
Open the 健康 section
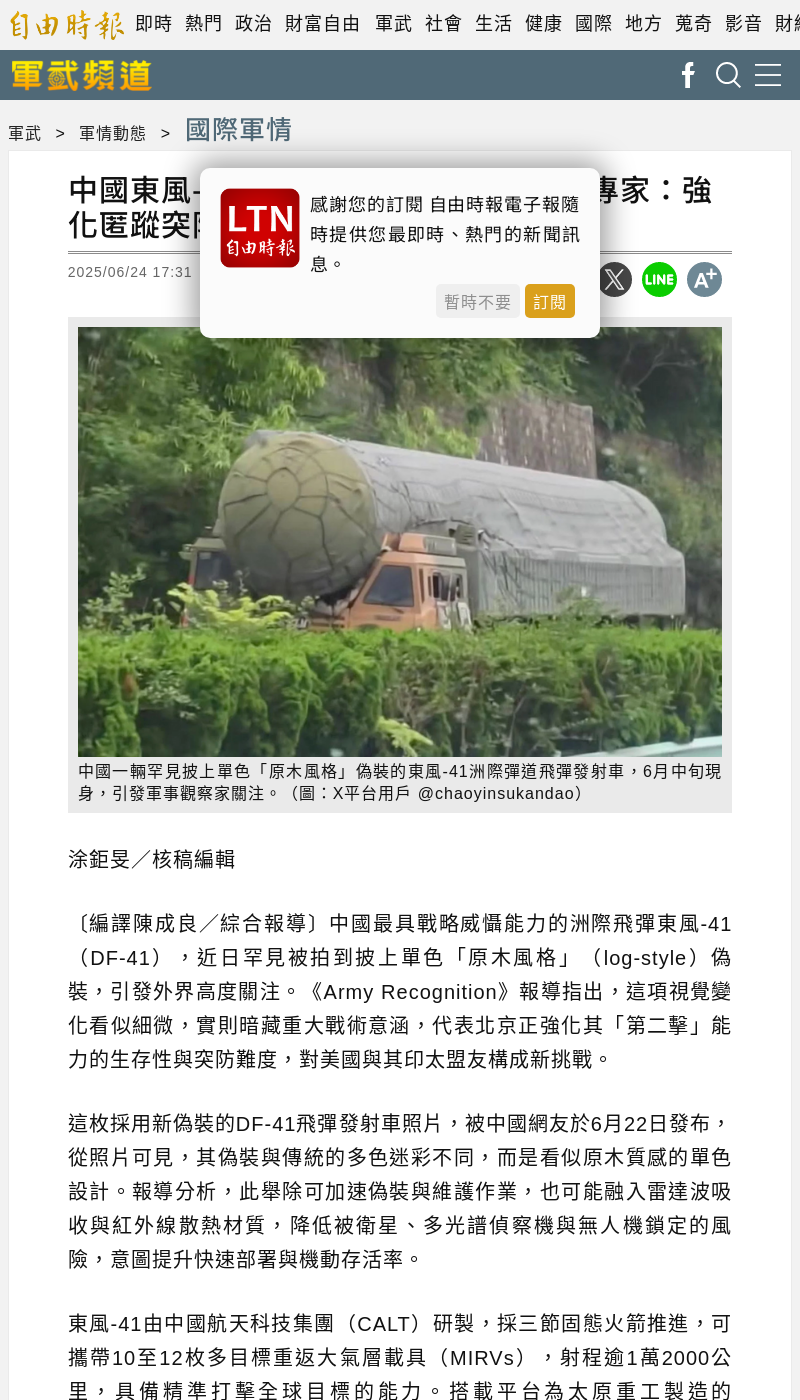coord(543,23)
